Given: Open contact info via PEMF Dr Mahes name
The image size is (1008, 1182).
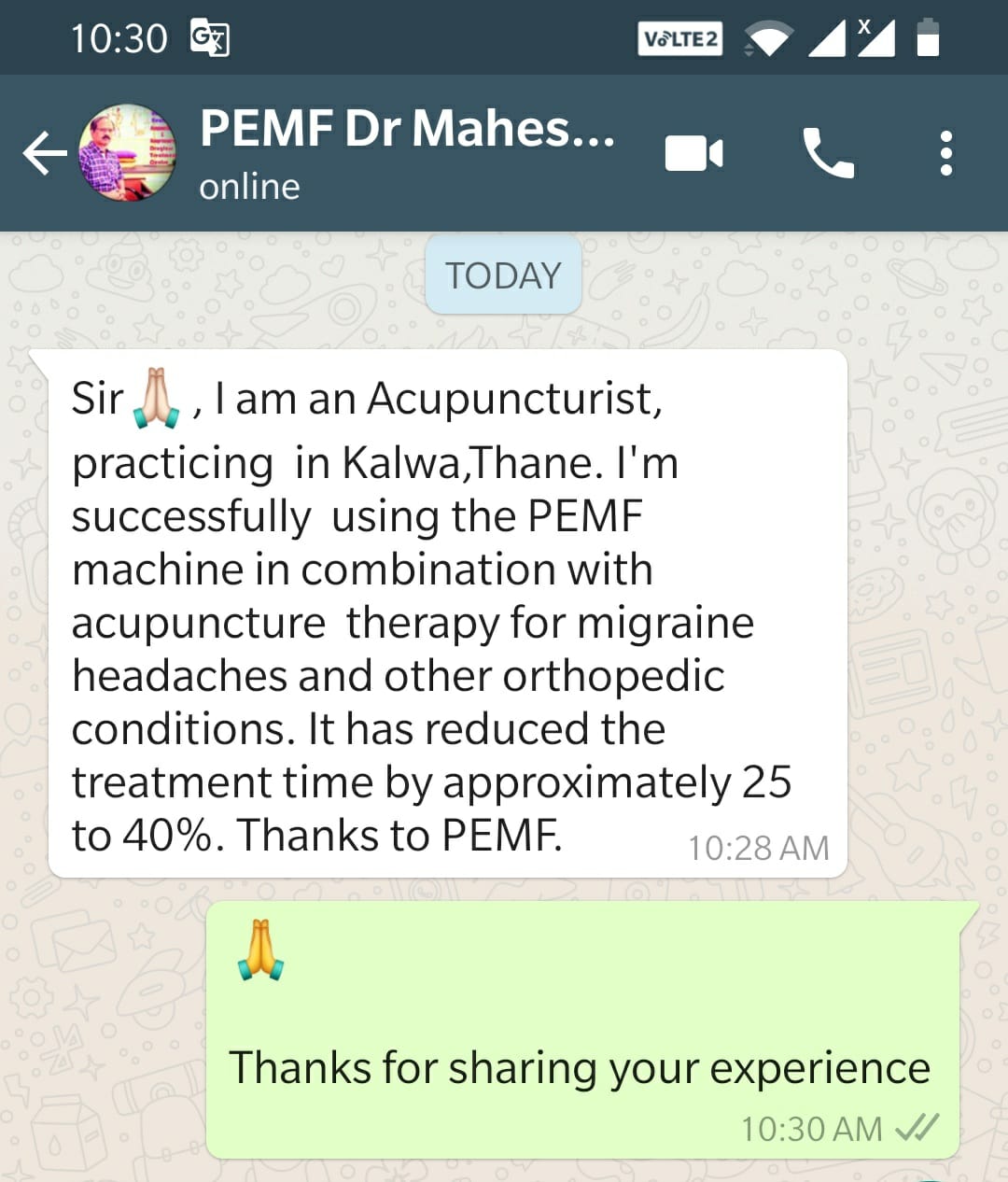Looking at the screenshot, I should pyautogui.click(x=407, y=129).
